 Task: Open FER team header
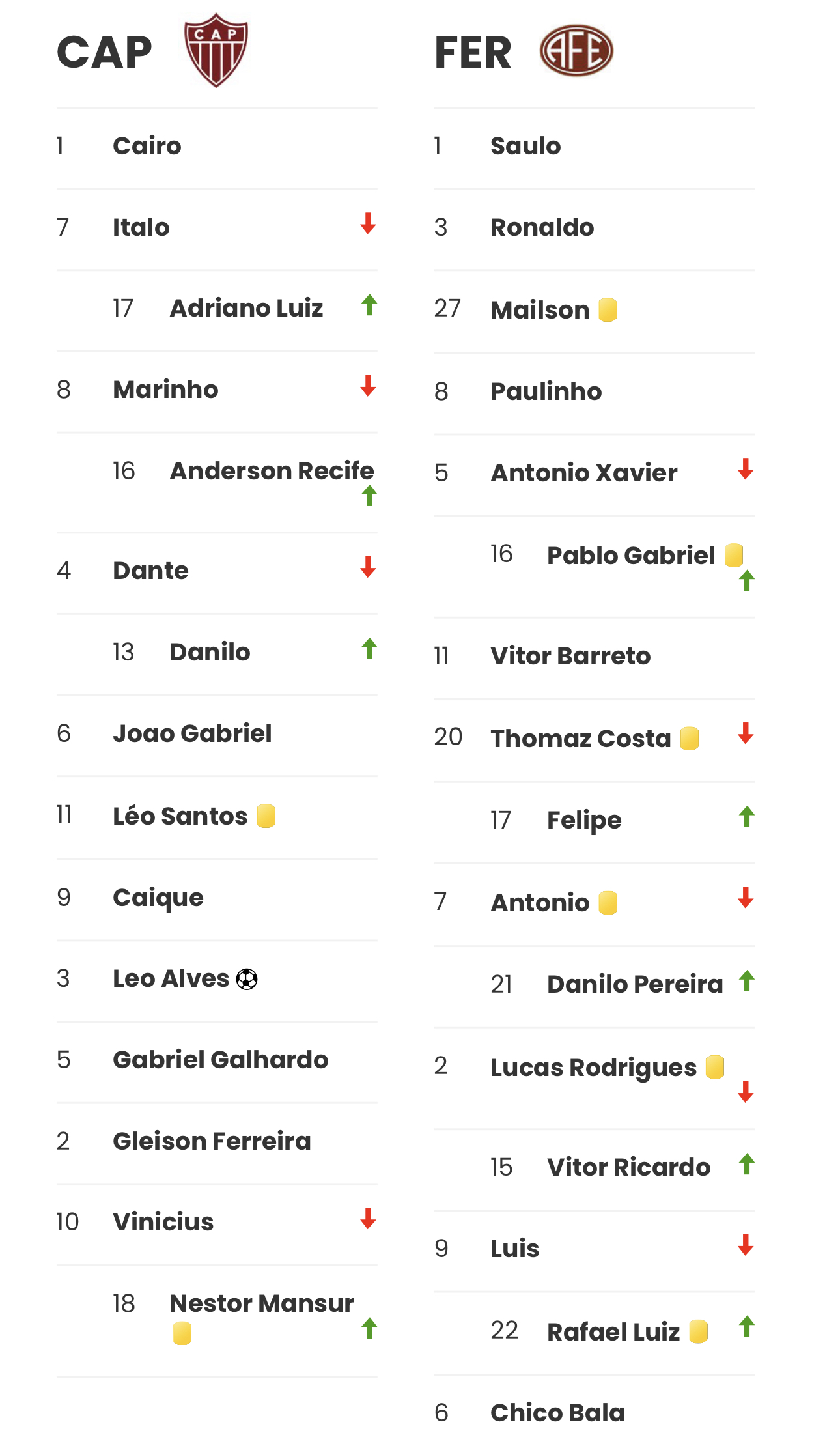(x=524, y=51)
